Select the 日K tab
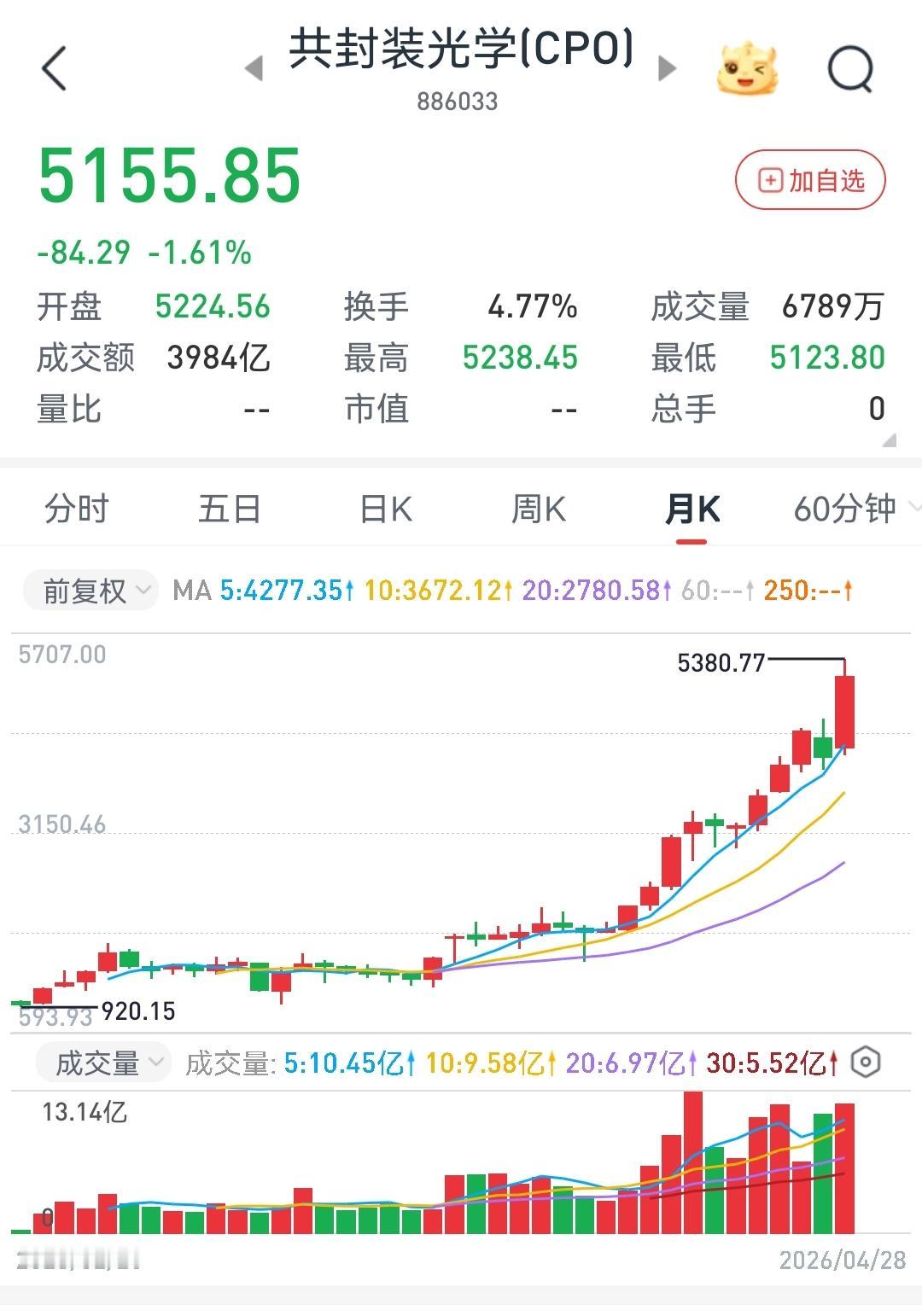This screenshot has width=922, height=1316. tap(386, 508)
